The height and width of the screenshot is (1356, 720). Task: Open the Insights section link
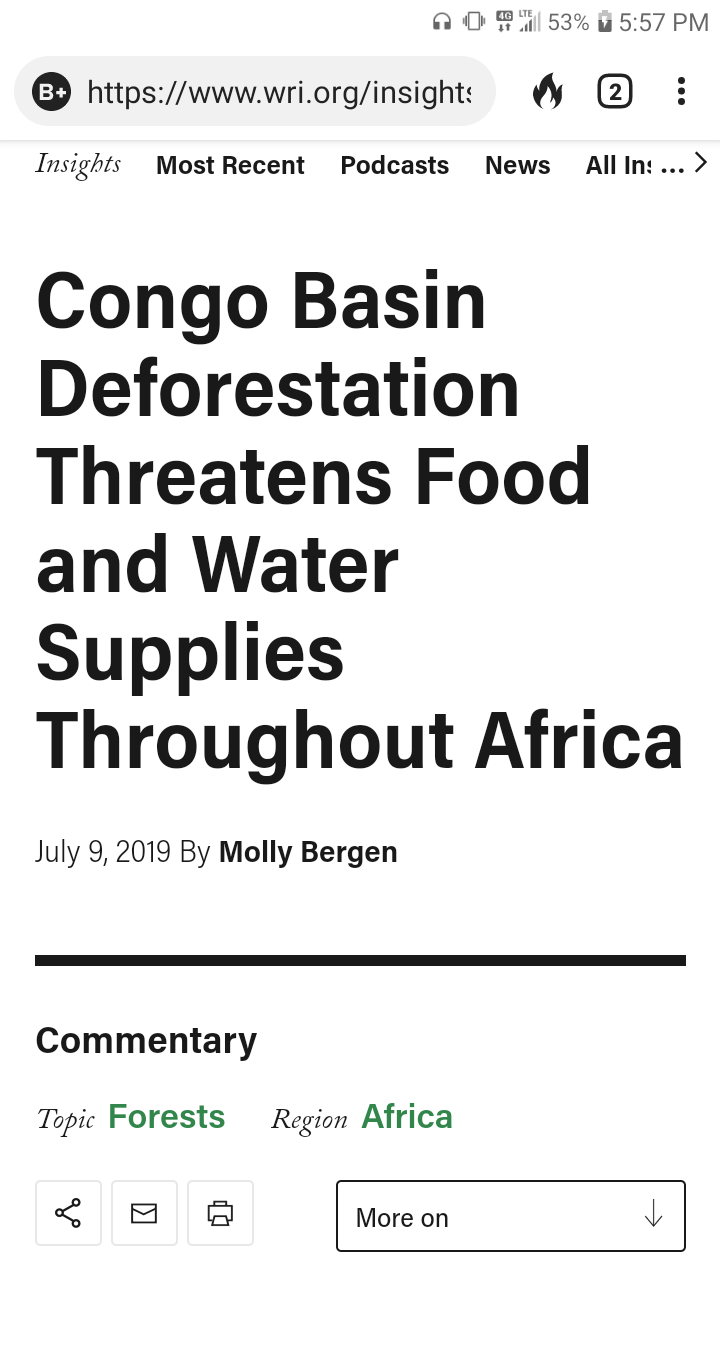click(x=78, y=164)
